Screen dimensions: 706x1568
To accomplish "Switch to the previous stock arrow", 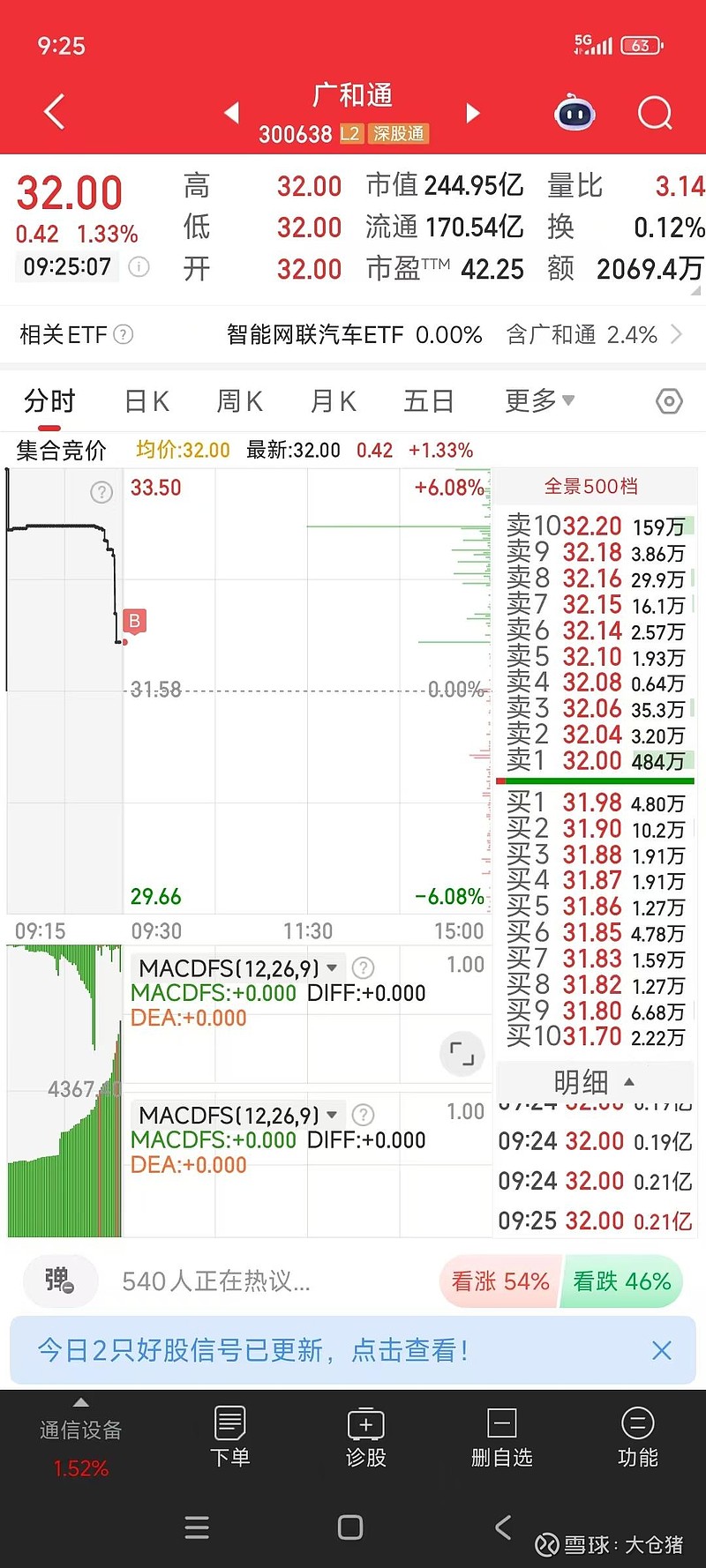I will [231, 113].
